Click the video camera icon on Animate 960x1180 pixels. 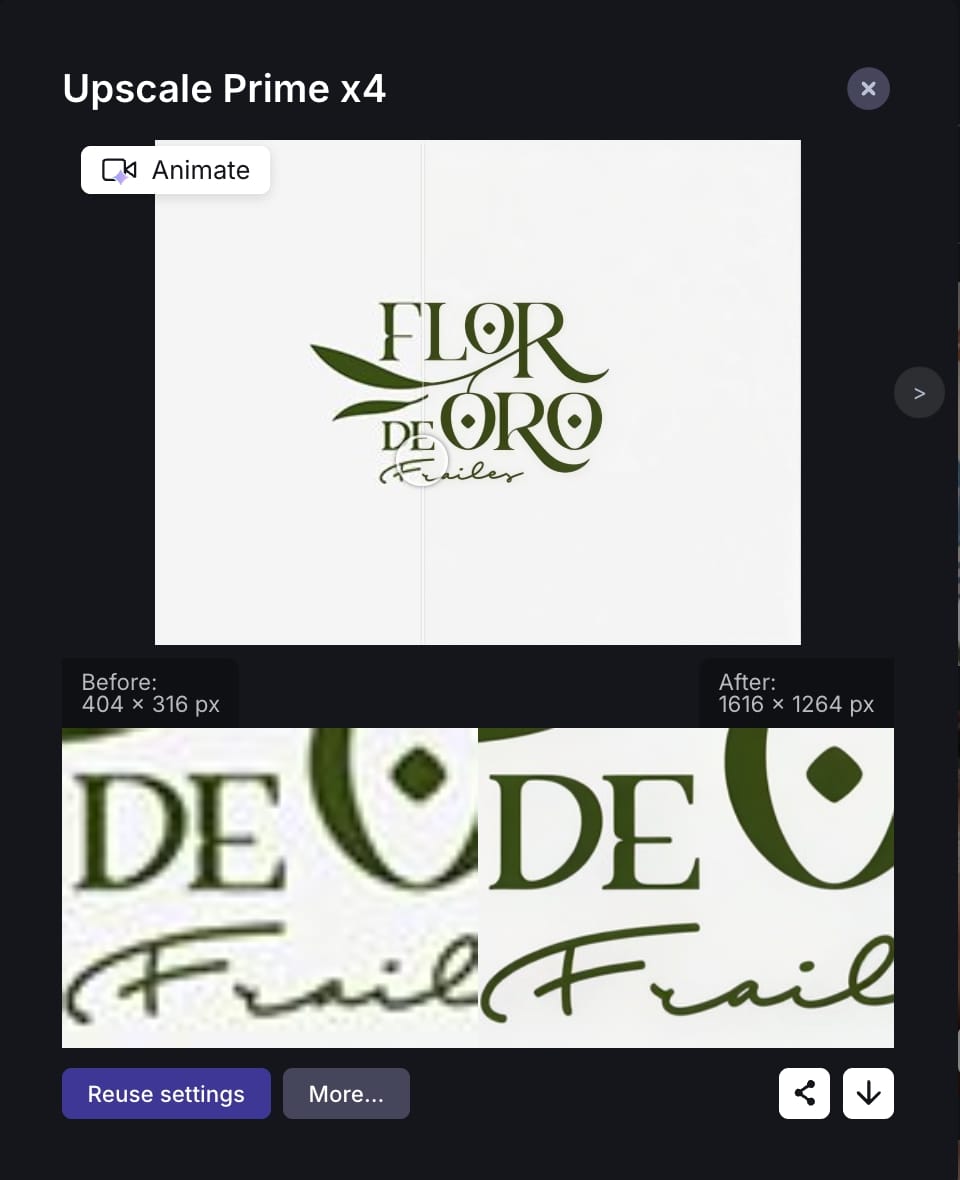[x=118, y=170]
